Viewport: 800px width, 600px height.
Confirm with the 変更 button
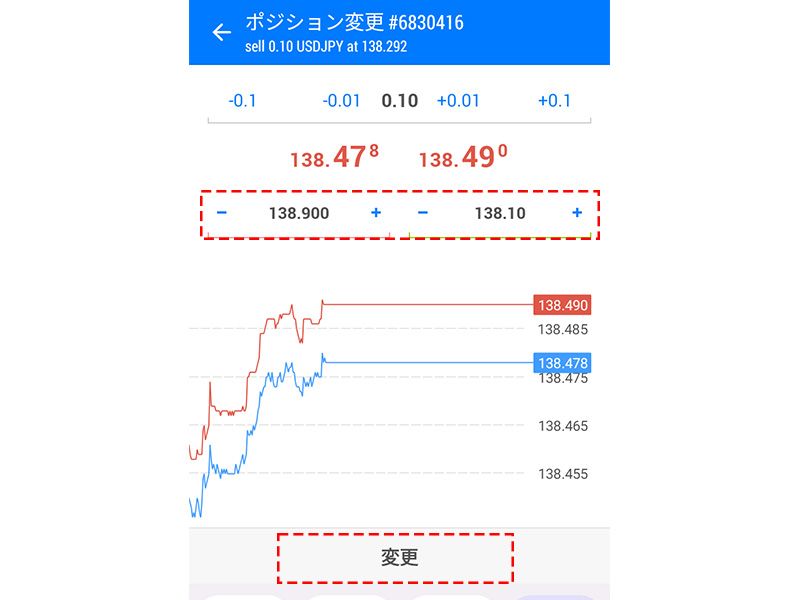399,558
